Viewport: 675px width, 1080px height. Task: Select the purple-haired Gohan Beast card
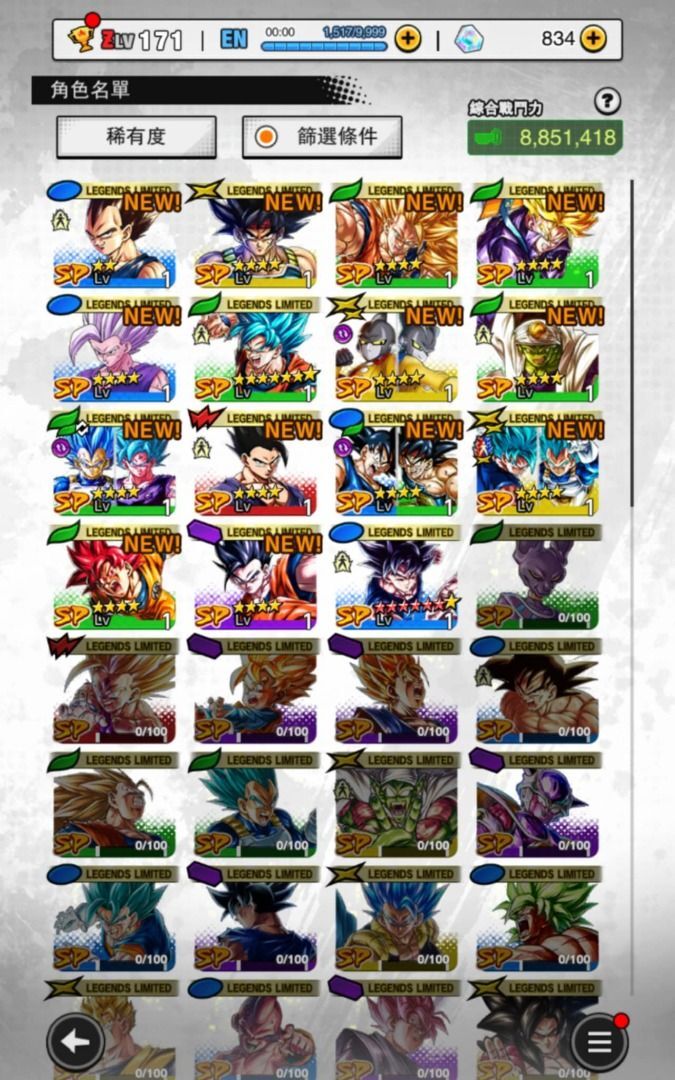click(x=114, y=351)
